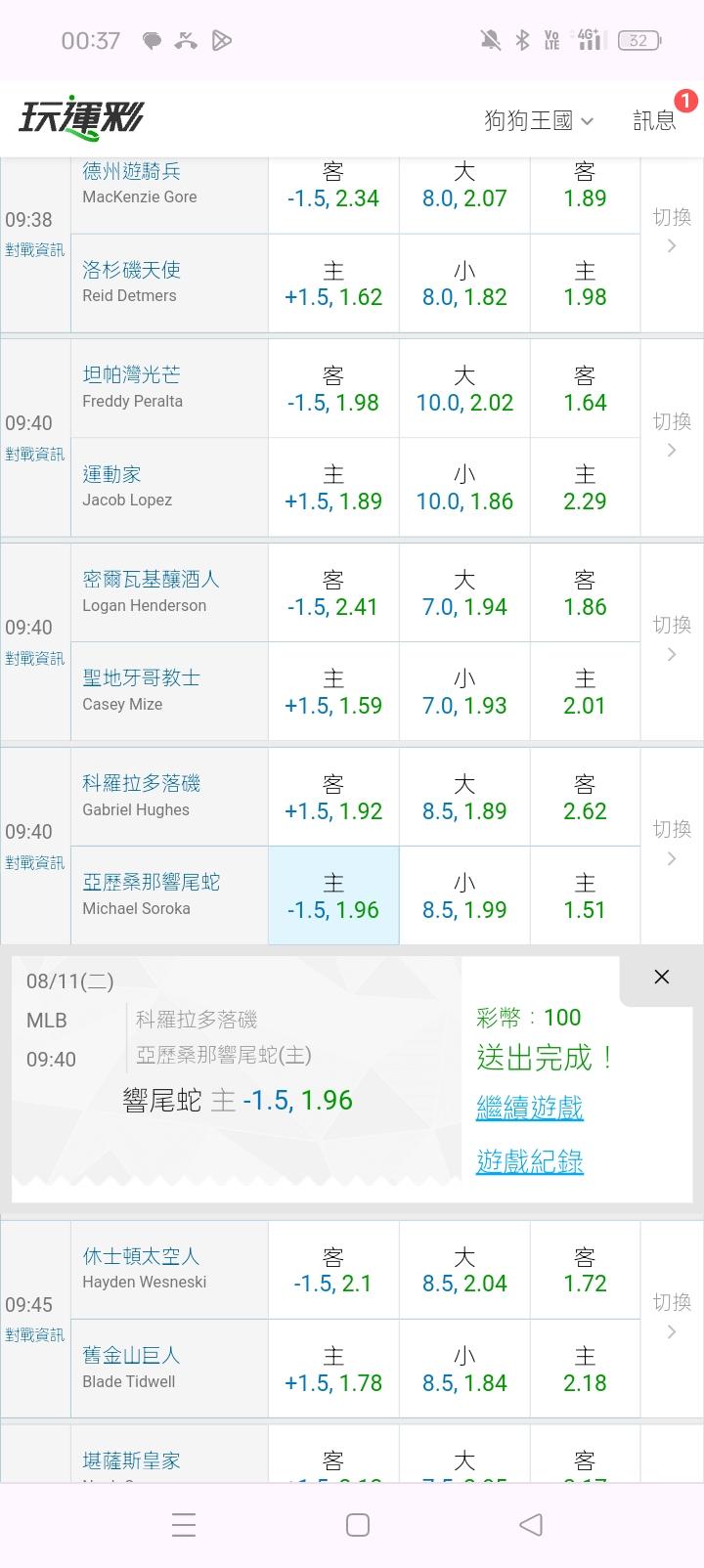Select 洛杉磯天使 小 8.0, 1.82 odds
The width and height of the screenshot is (704, 1568).
(x=464, y=283)
